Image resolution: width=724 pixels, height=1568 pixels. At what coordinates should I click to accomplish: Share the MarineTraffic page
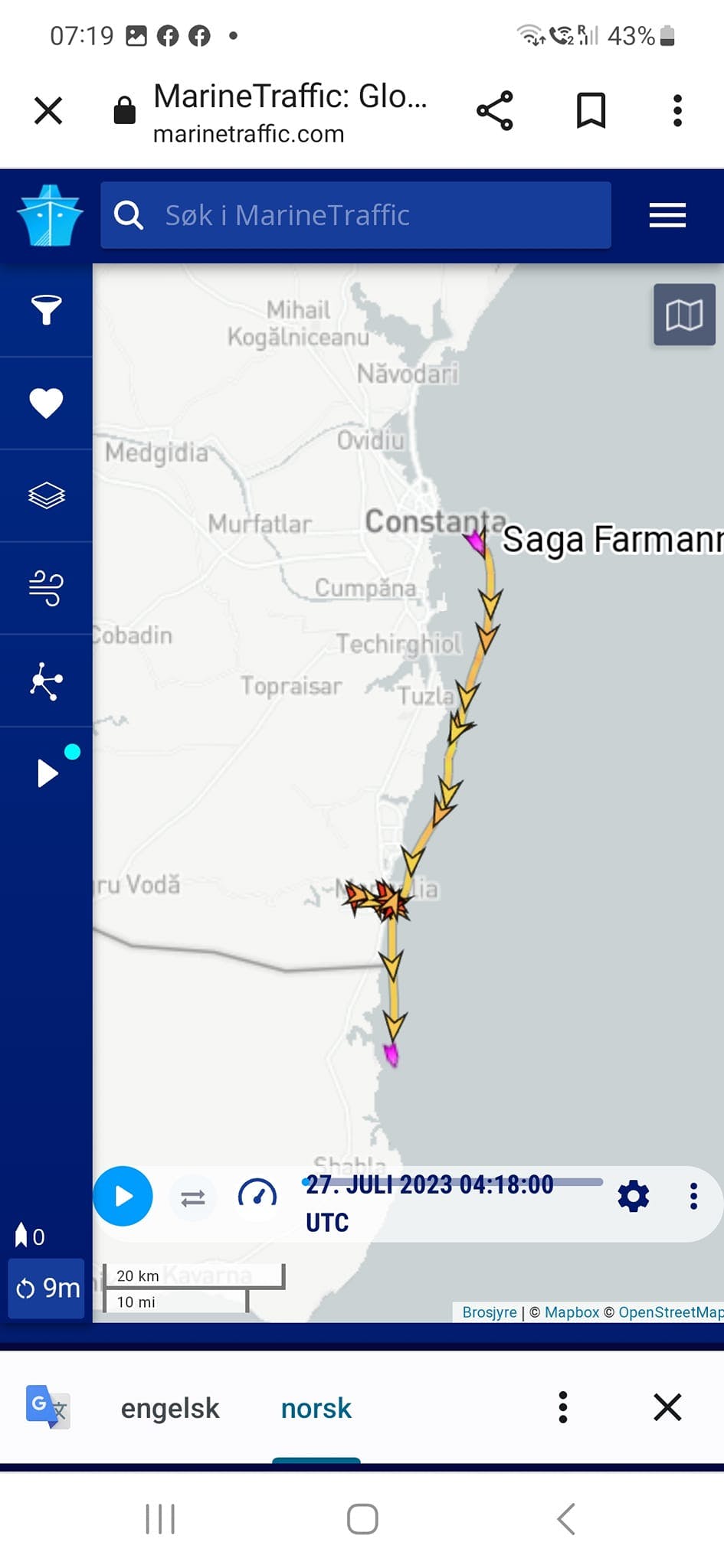(x=495, y=111)
